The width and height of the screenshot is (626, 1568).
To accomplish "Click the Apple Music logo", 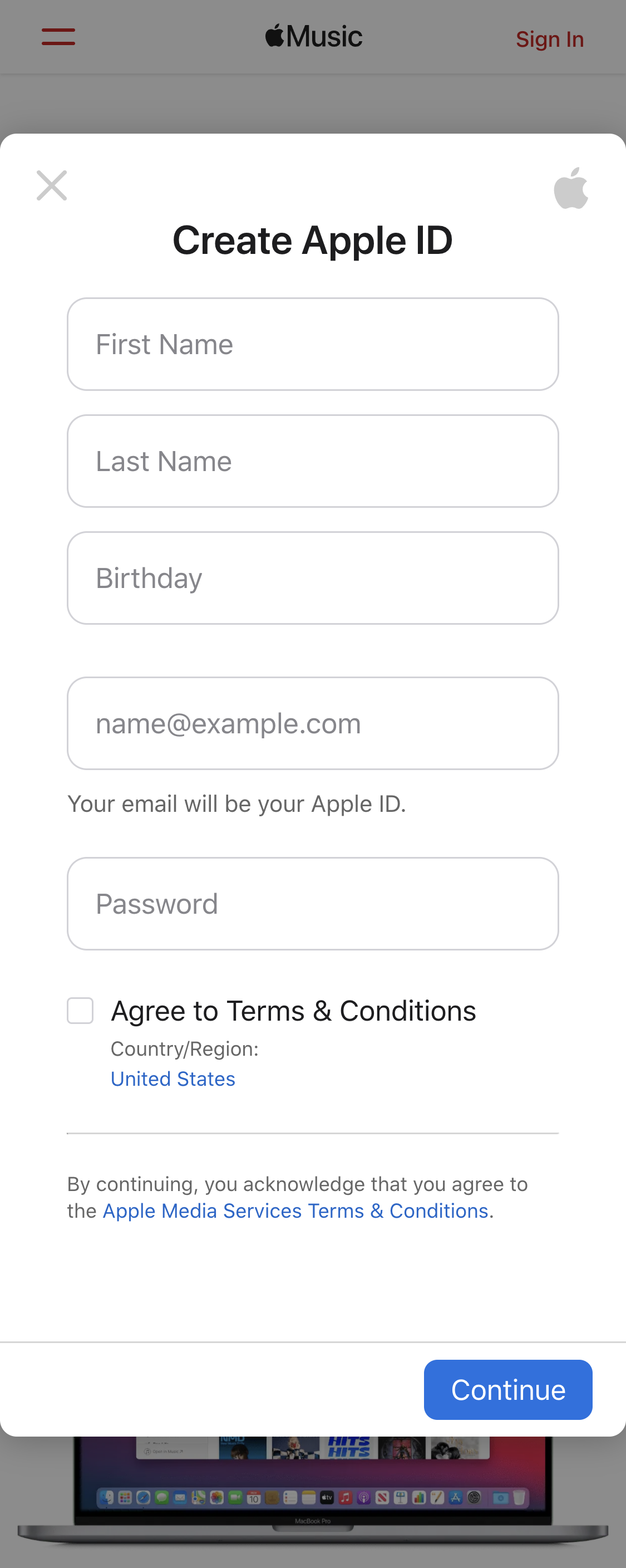I will [313, 37].
